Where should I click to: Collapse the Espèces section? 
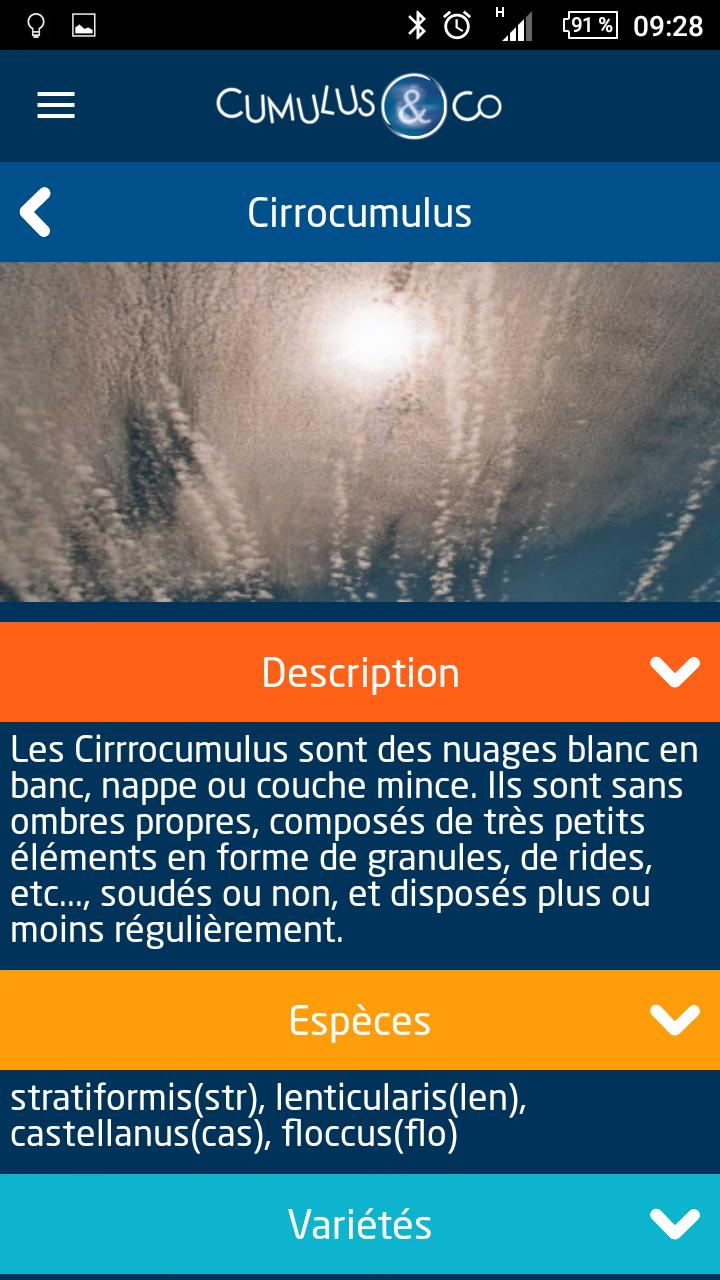click(674, 1020)
